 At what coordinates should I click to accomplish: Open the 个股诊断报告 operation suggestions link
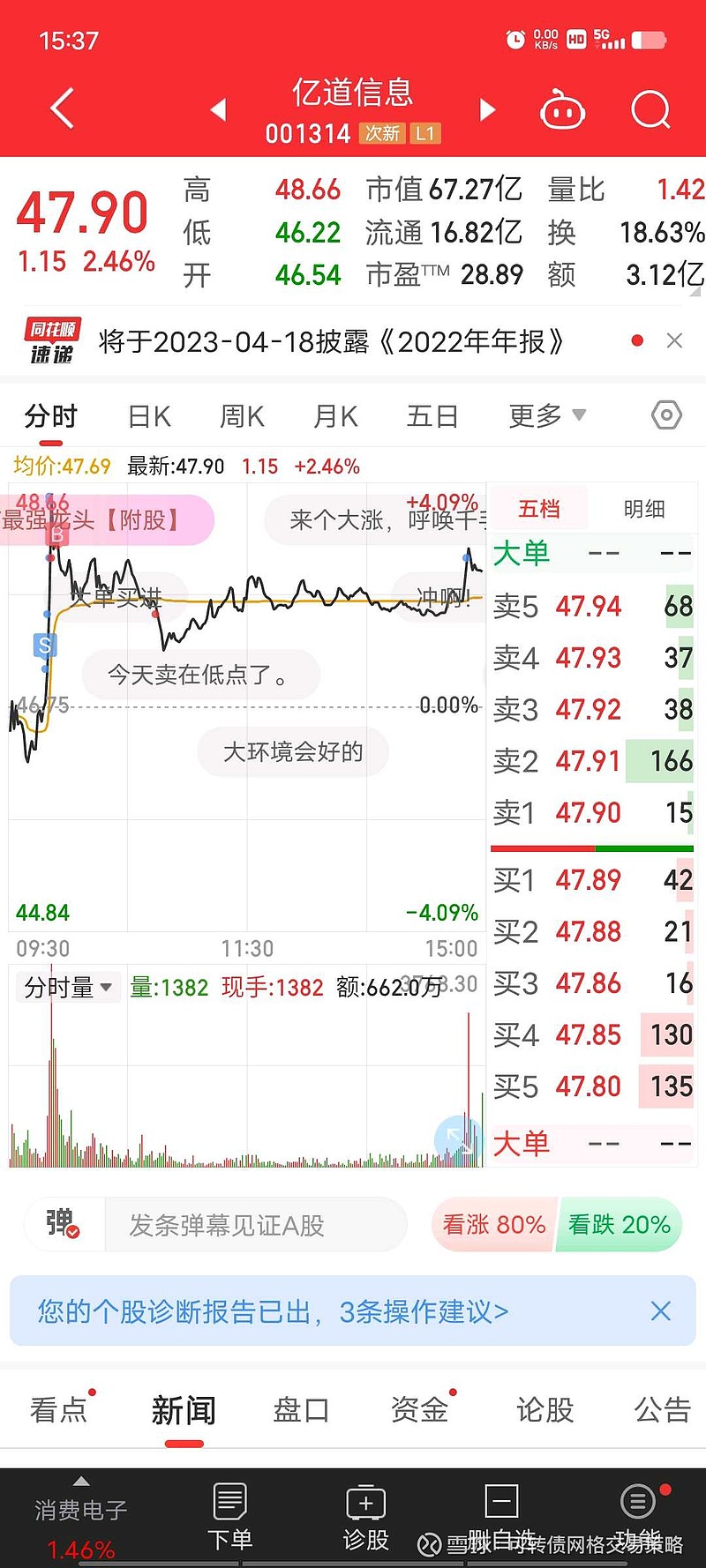(x=273, y=1311)
